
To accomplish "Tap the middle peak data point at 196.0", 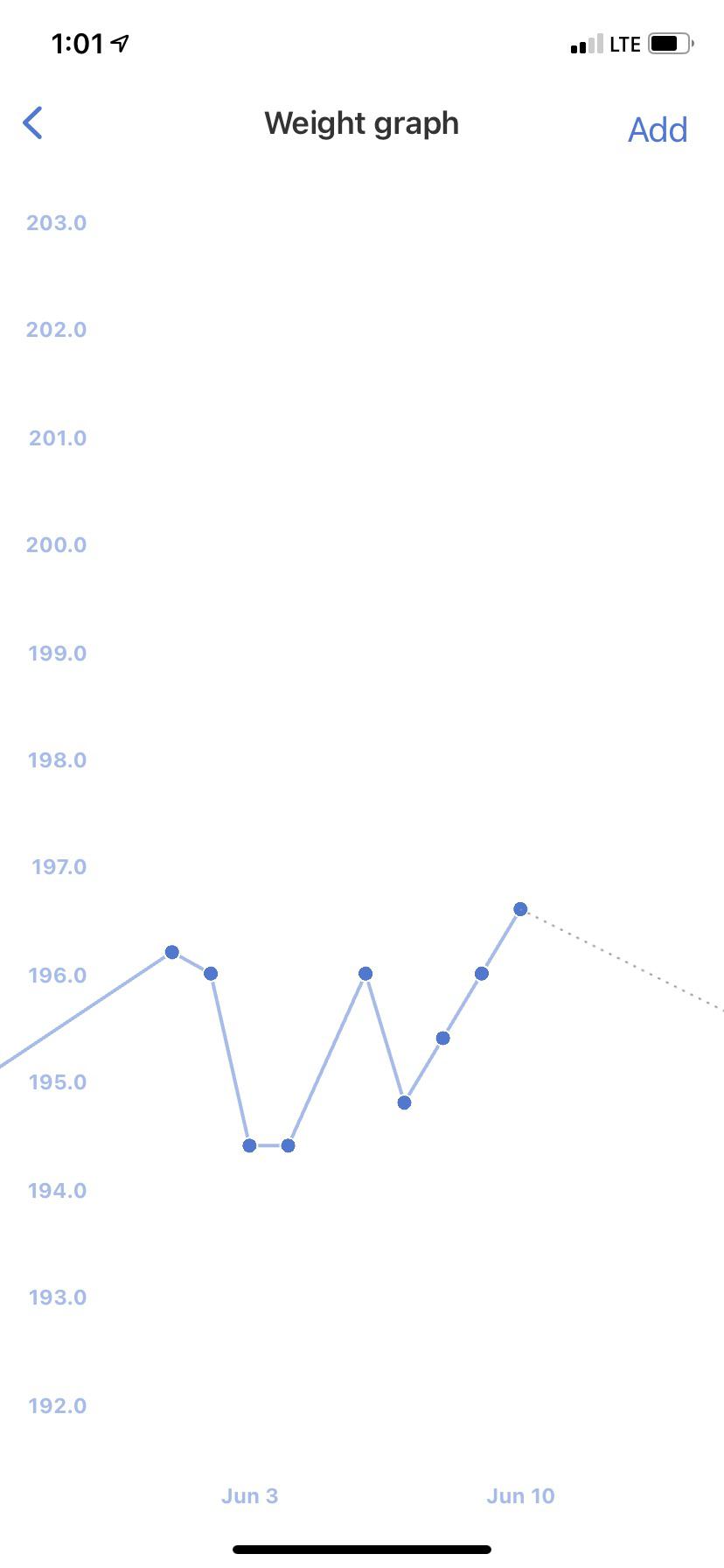I will coord(365,972).
